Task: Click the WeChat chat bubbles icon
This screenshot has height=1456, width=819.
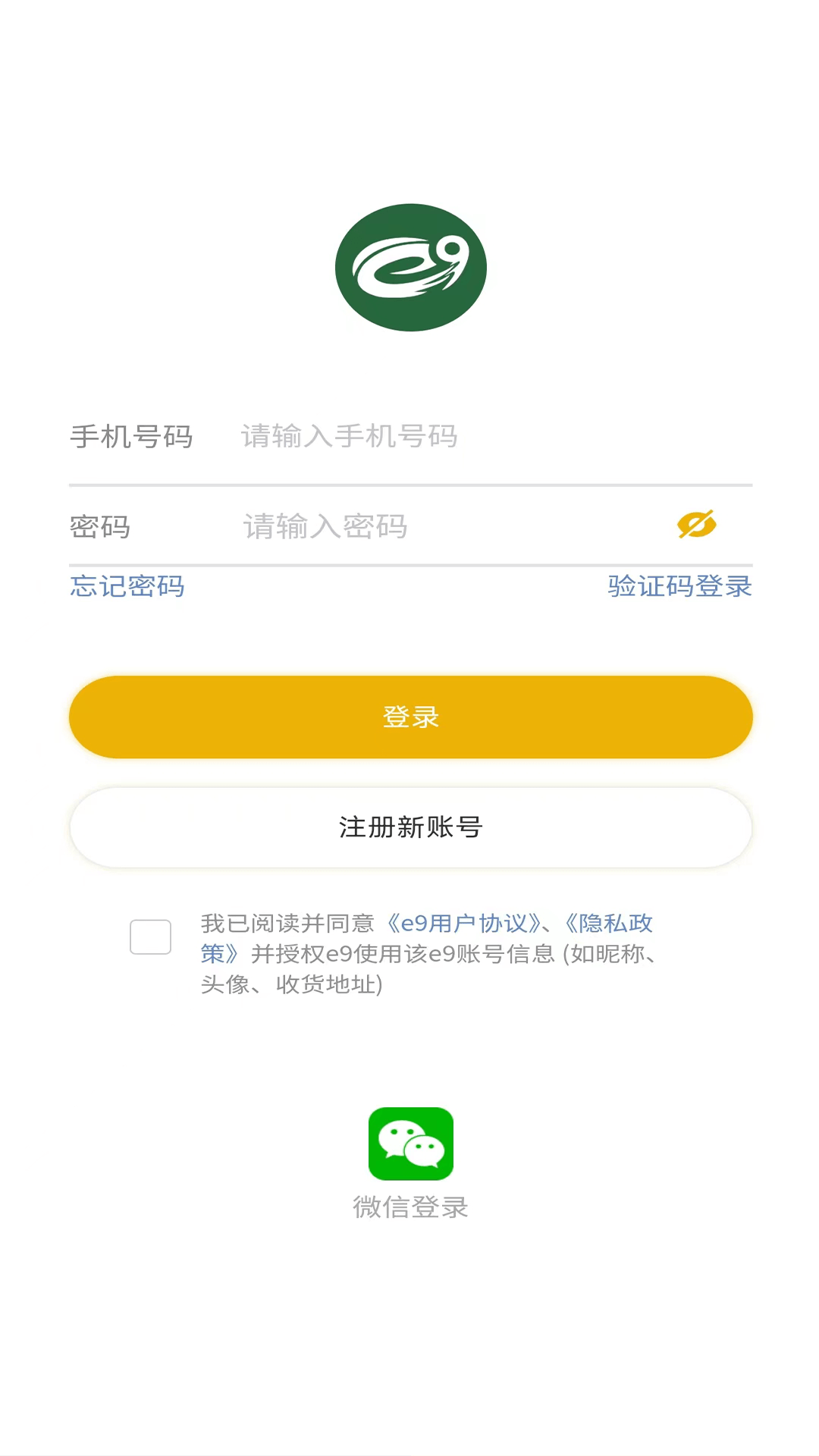Action: tap(410, 1144)
